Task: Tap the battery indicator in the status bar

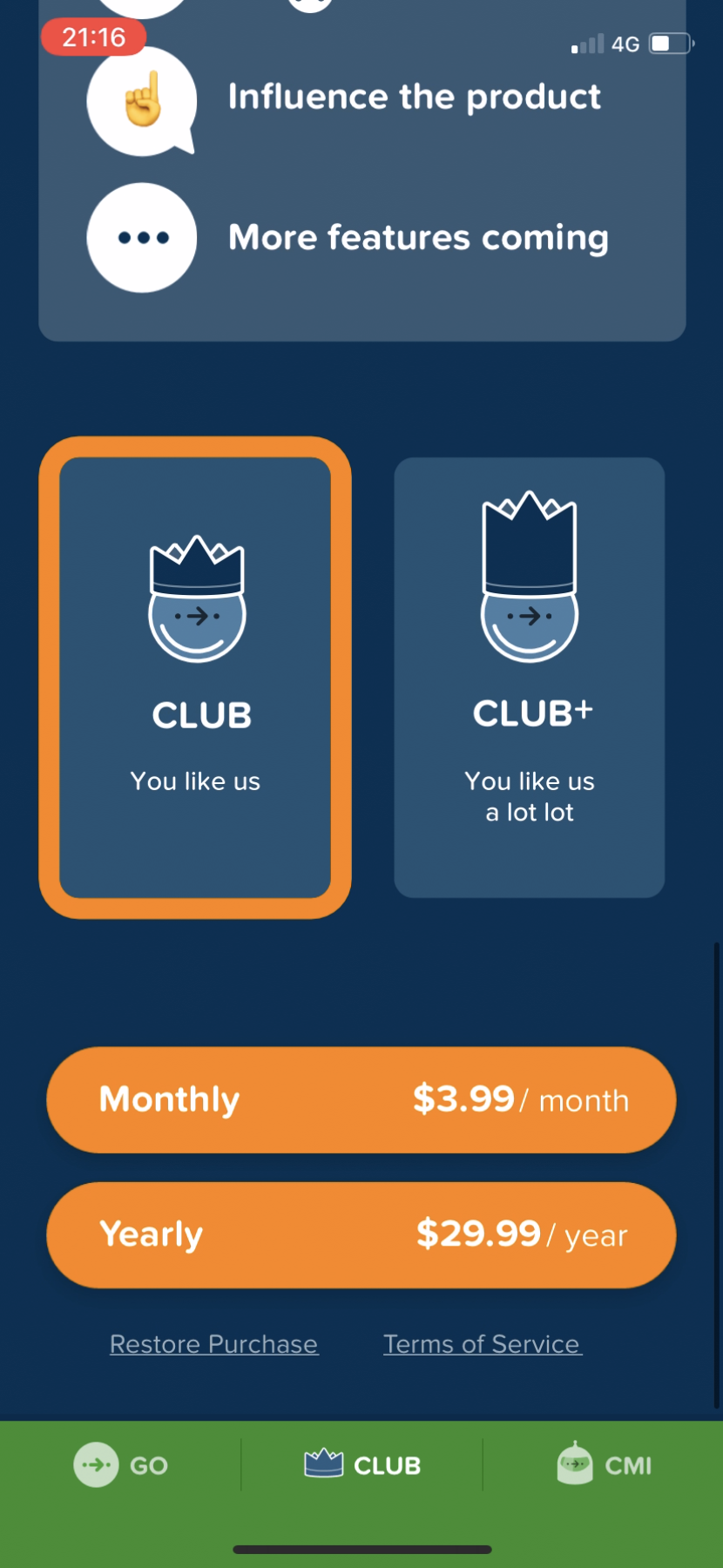Action: click(x=669, y=44)
